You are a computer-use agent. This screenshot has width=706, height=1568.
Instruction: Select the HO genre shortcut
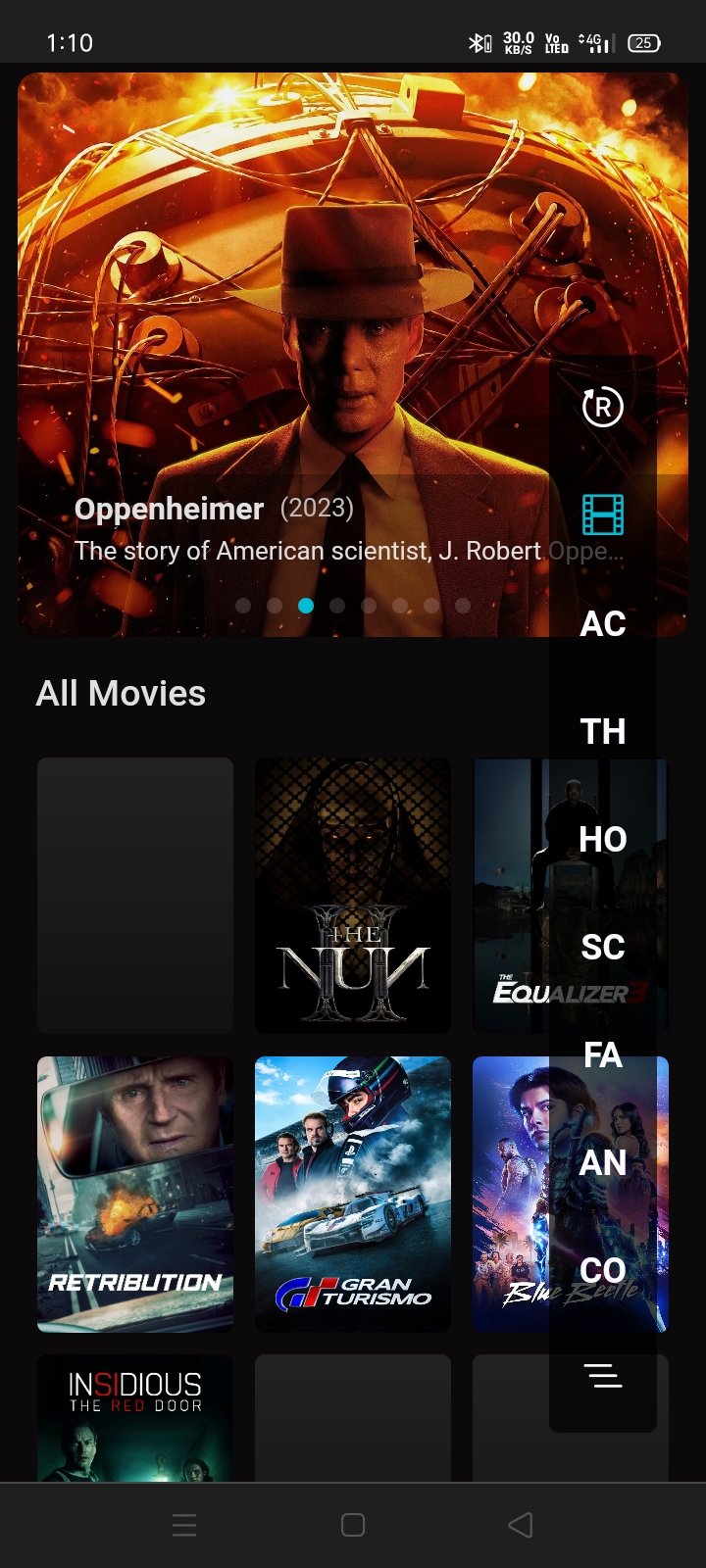[x=603, y=839]
